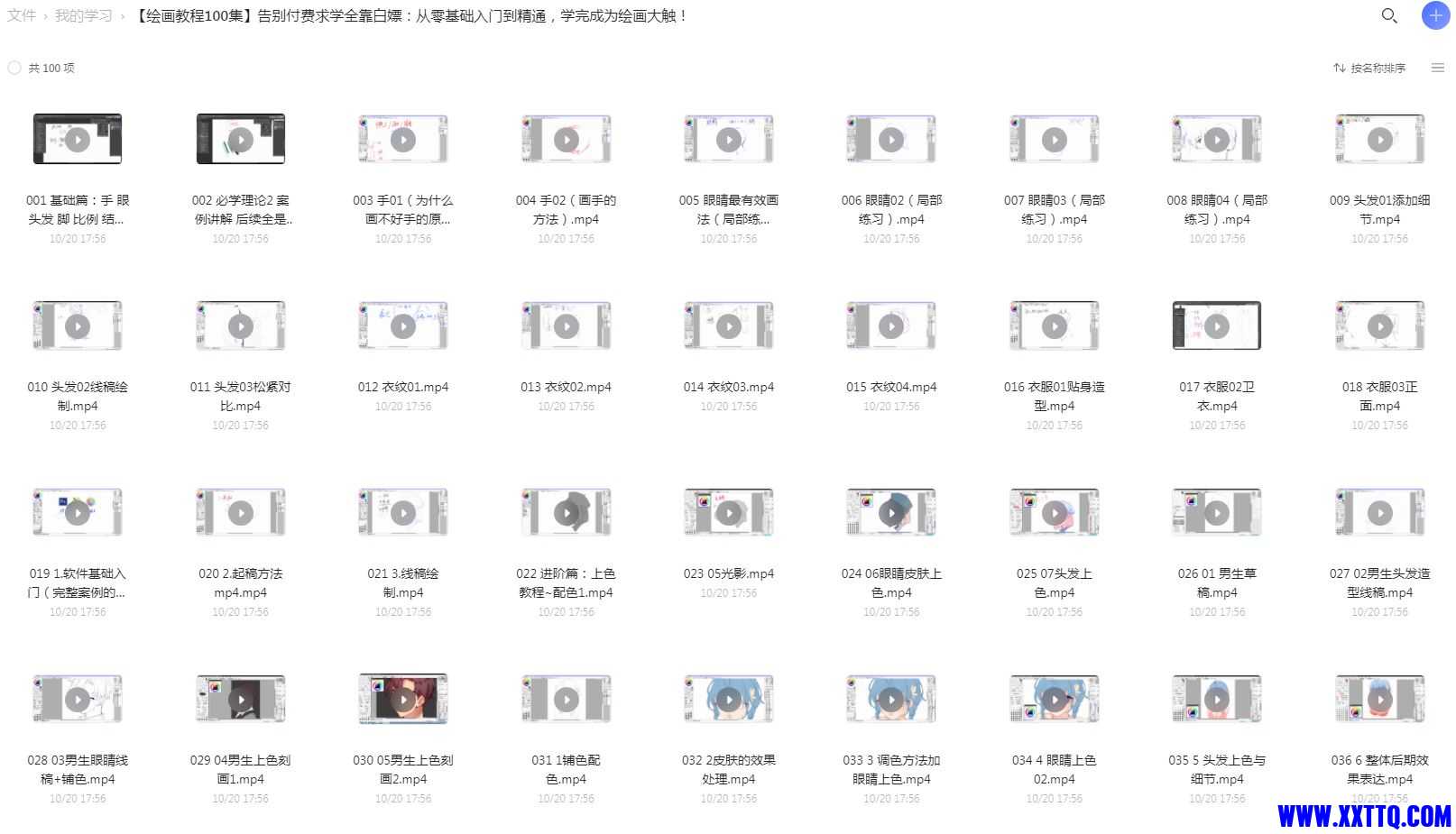The image size is (1456, 834).
Task: Open sort by name dropdown
Action: coord(1369,69)
